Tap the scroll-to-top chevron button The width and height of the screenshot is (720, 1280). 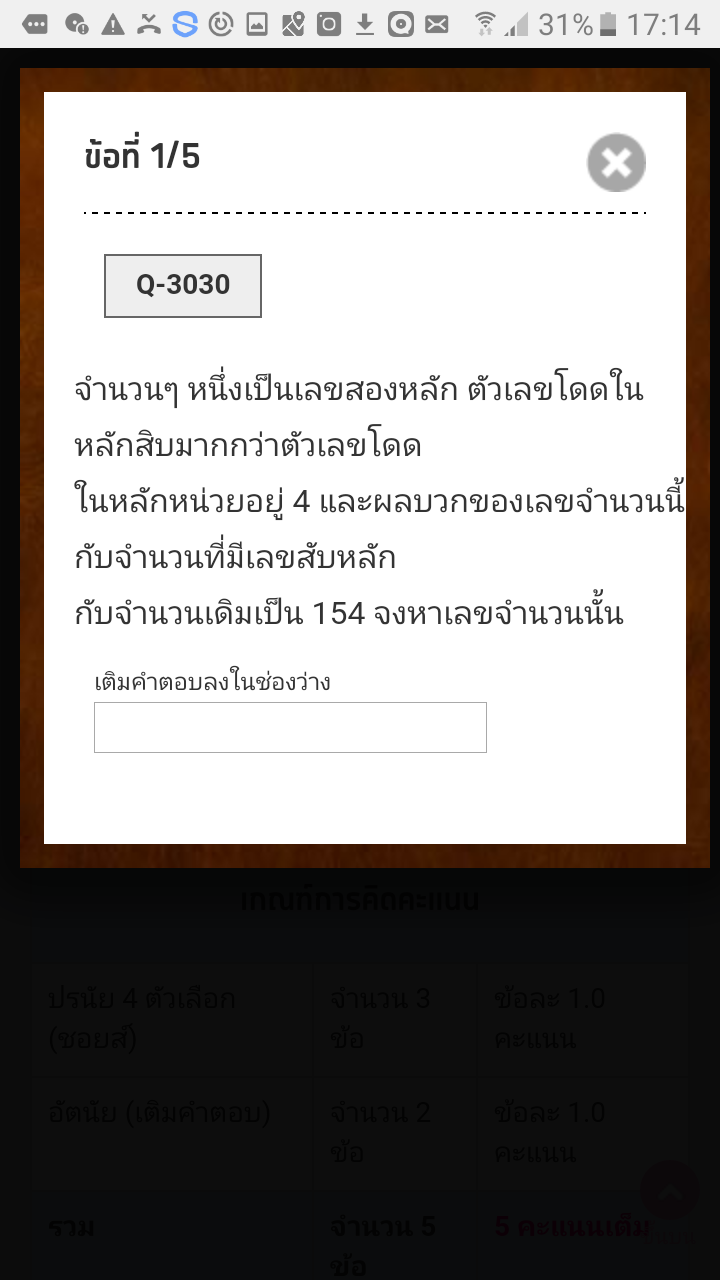(668, 1191)
